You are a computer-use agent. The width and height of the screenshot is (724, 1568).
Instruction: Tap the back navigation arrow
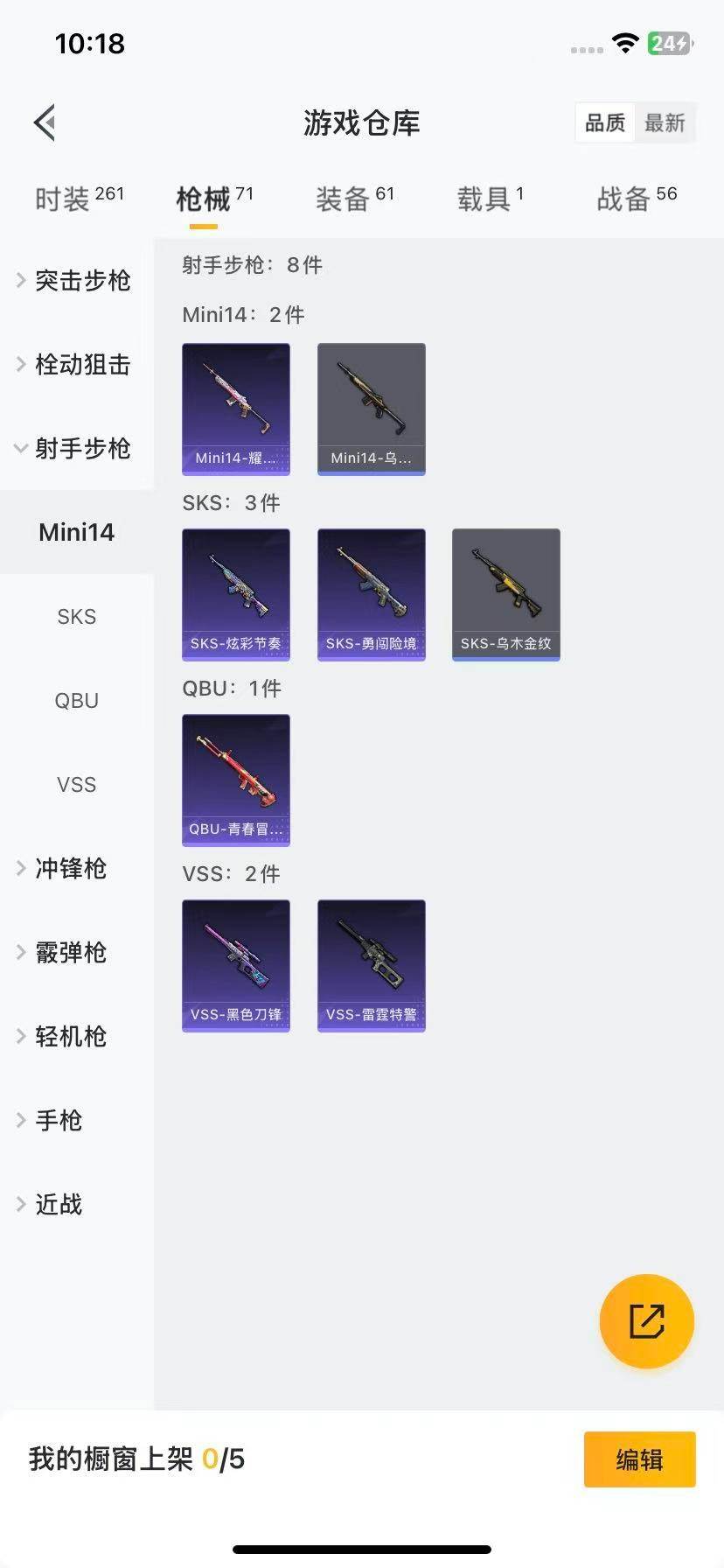45,122
